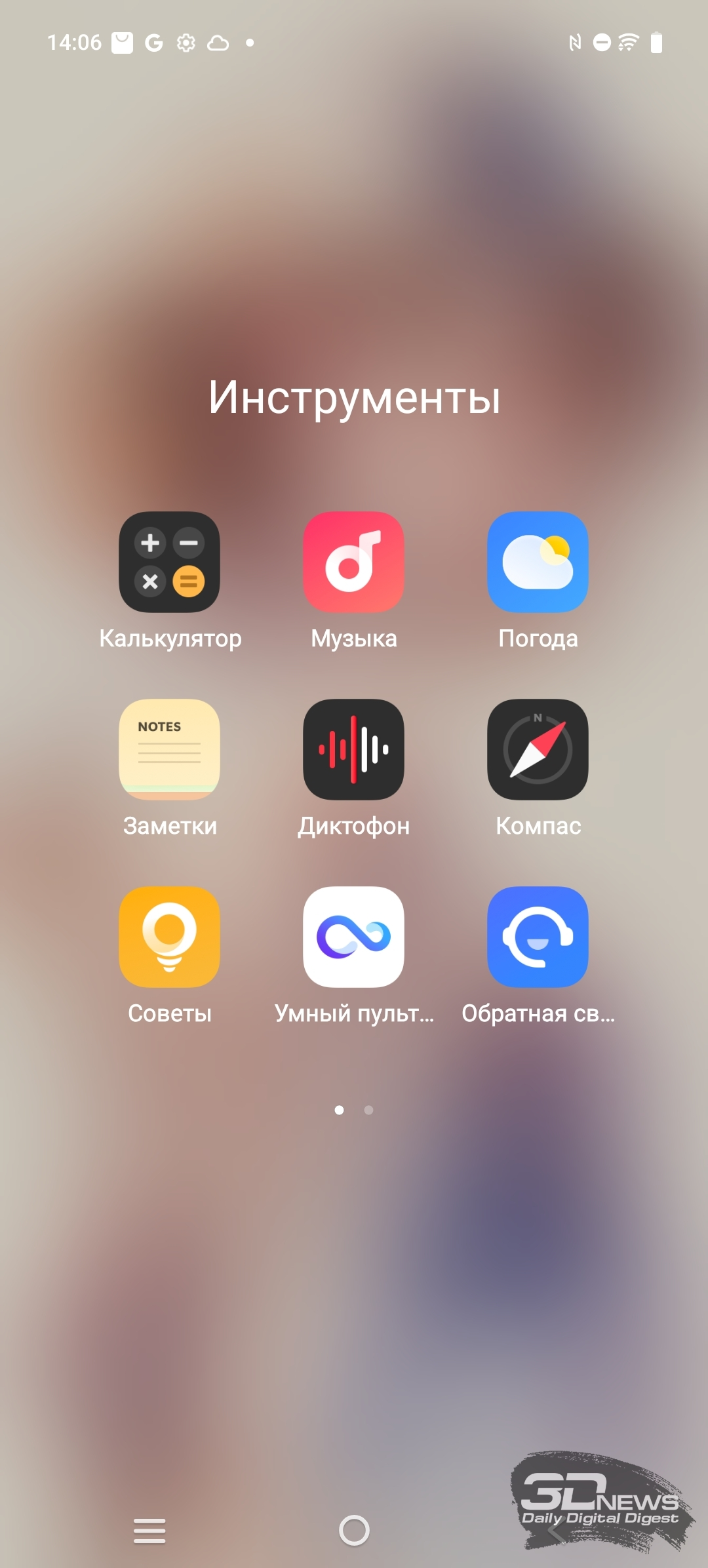Viewport: 708px width, 1568px height.
Task: Tap the system home button
Action: click(x=354, y=1531)
